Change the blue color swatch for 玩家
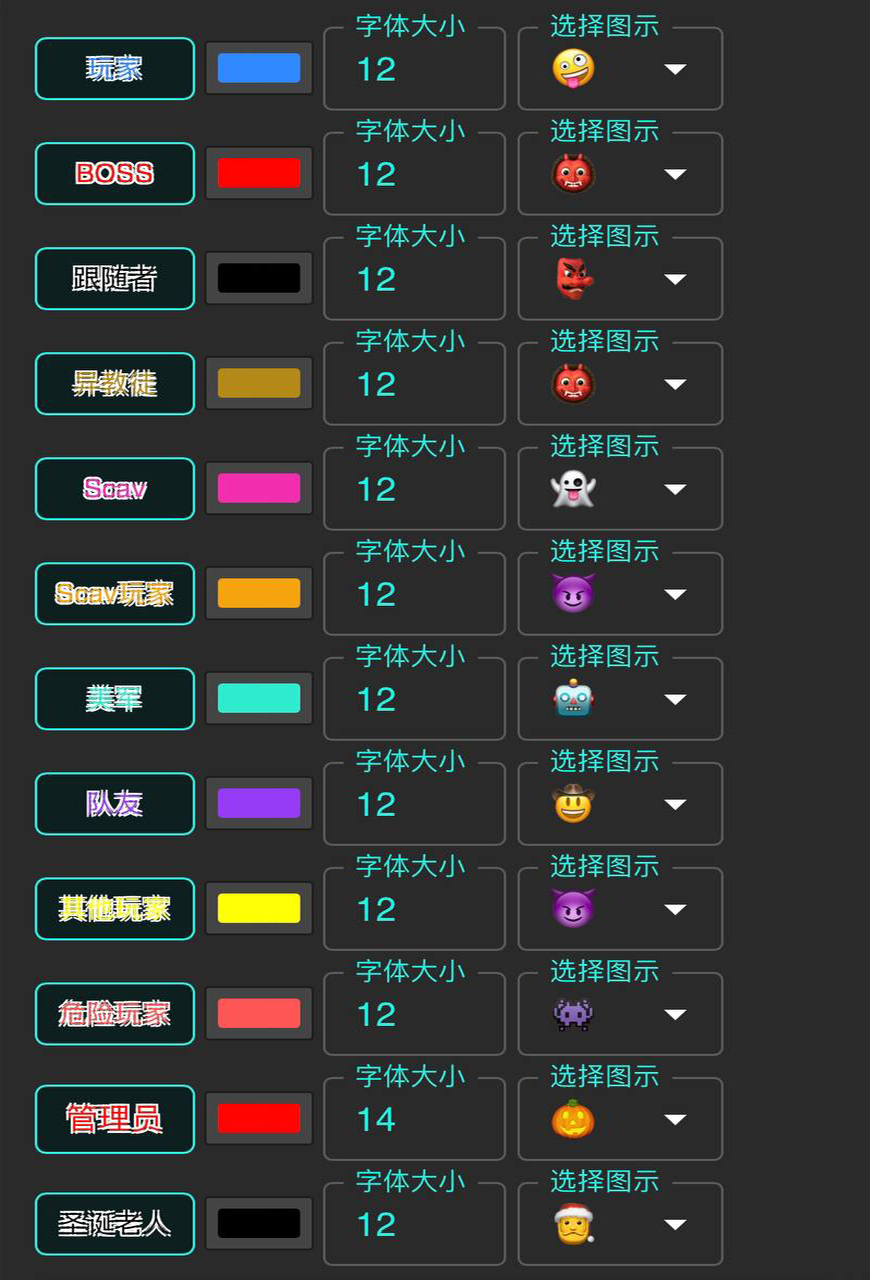Image resolution: width=870 pixels, height=1280 pixels. (x=259, y=68)
